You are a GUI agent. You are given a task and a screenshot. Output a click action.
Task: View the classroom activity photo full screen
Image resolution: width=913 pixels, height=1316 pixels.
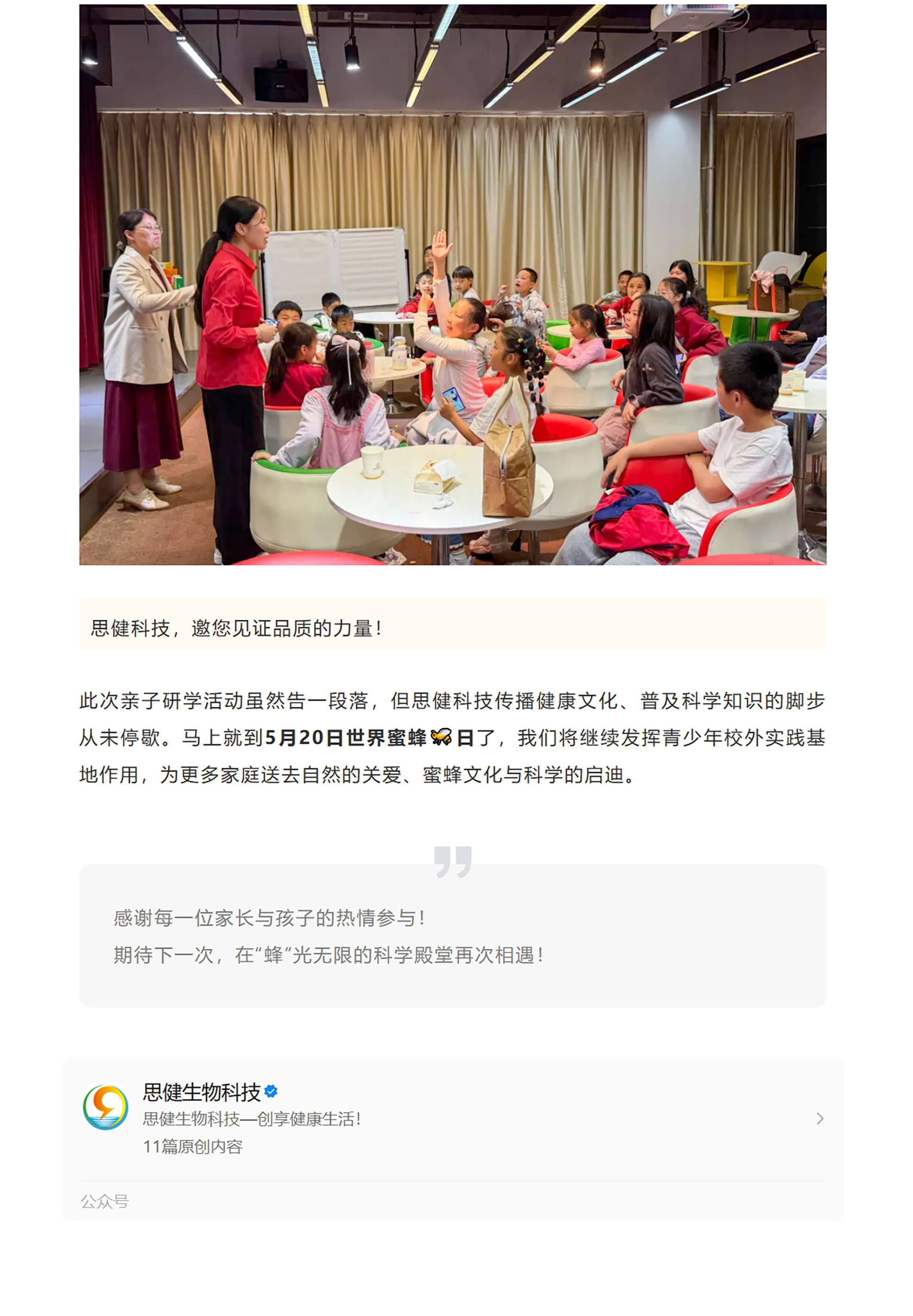point(452,284)
